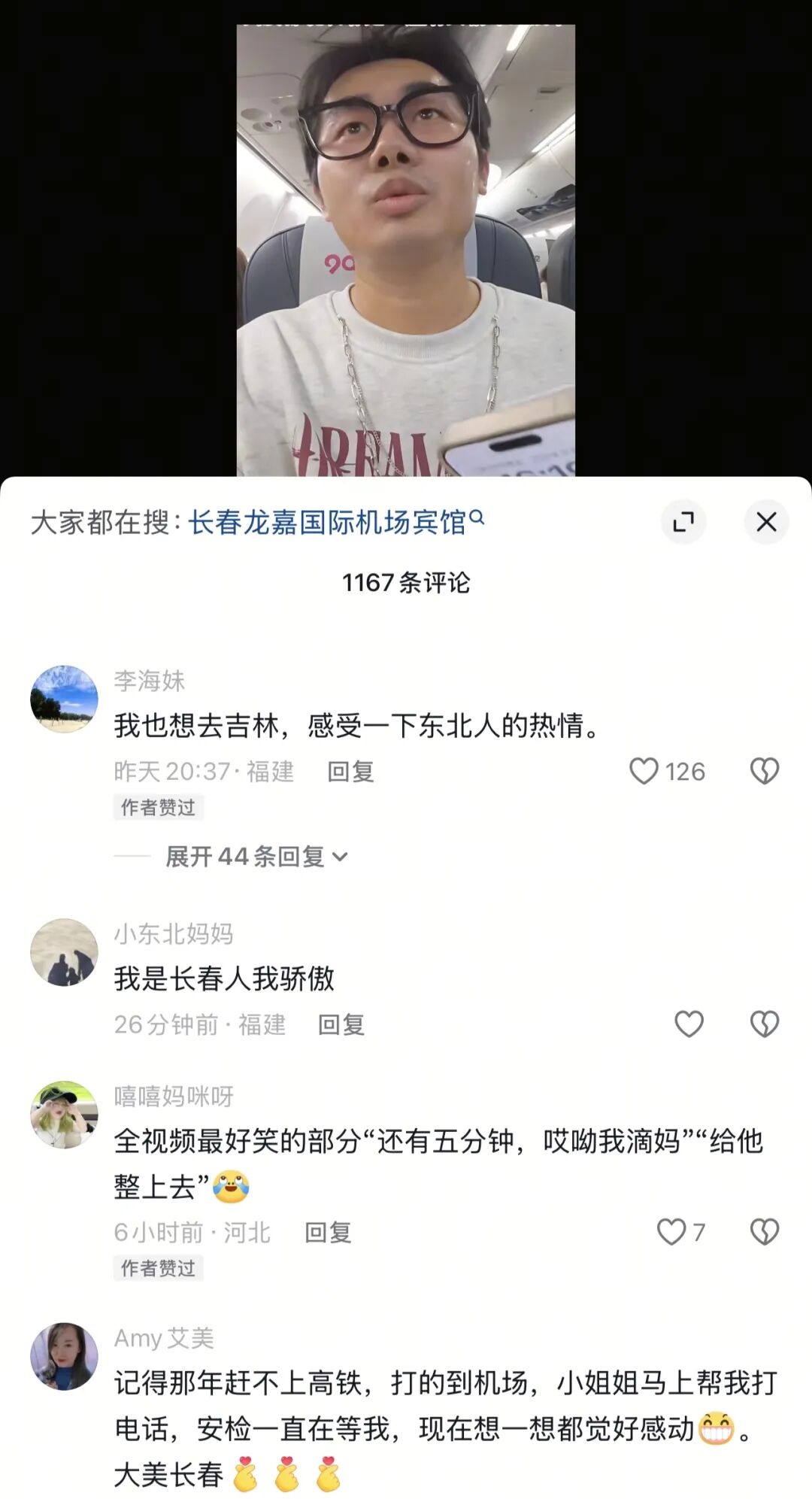The height and width of the screenshot is (1499, 812).
Task: Tap the video to return to playback
Action: click(406, 248)
